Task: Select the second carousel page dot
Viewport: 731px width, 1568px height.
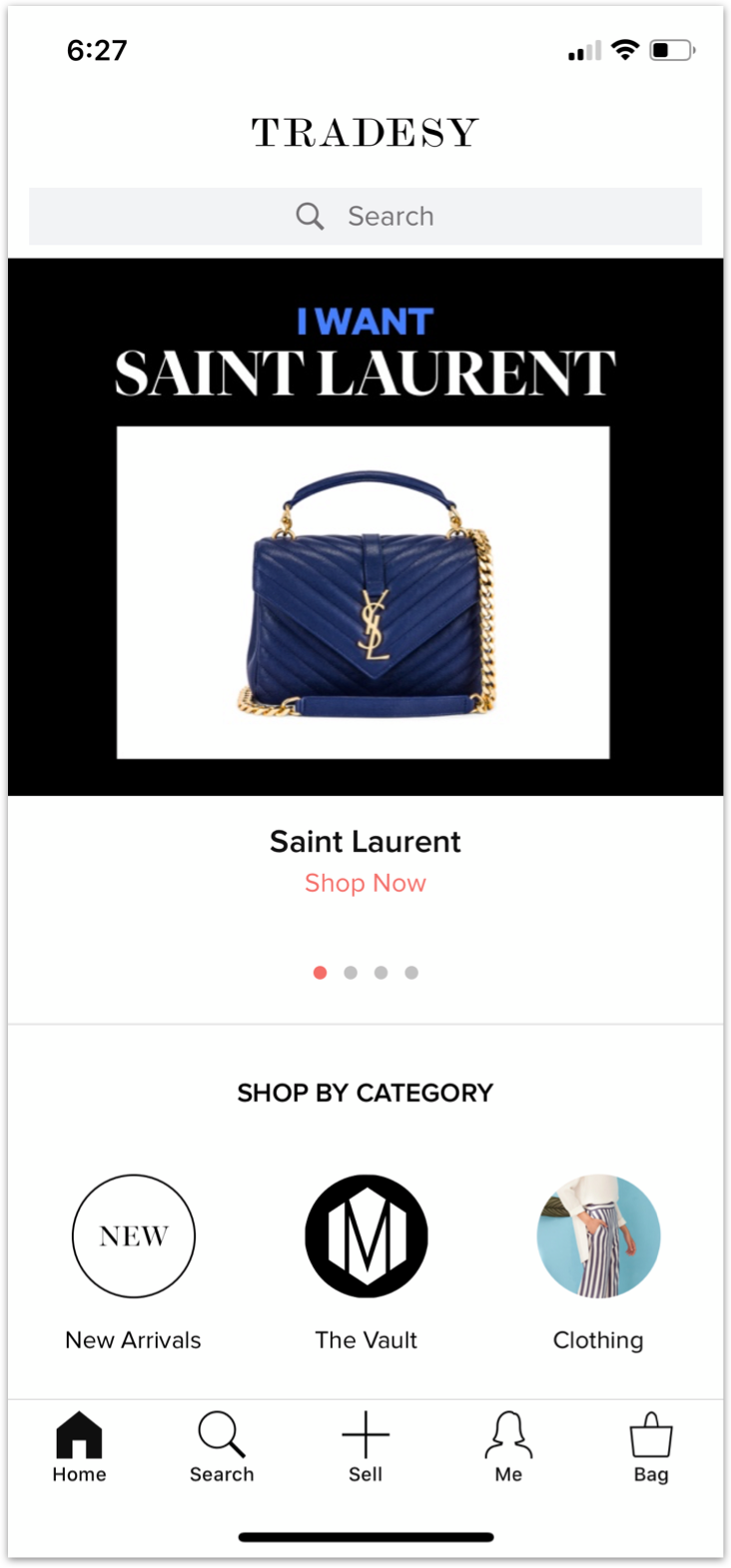Action: click(351, 973)
